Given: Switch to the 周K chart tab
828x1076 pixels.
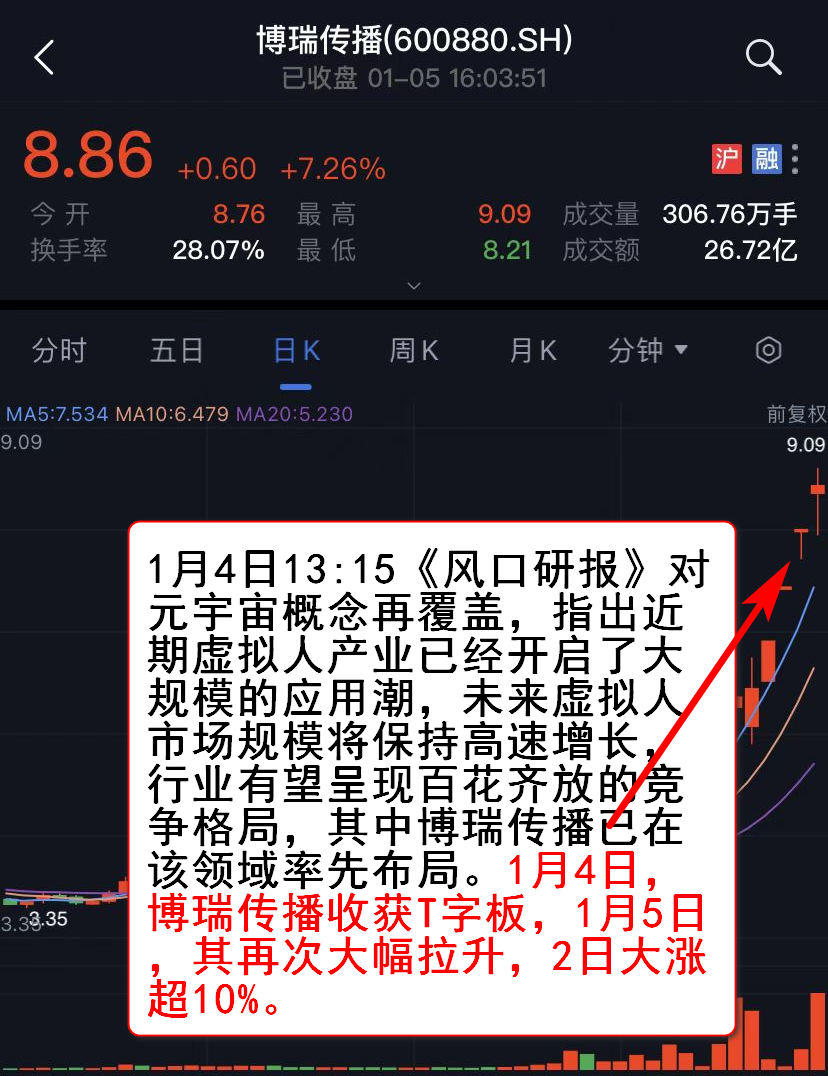Looking at the screenshot, I should (x=414, y=351).
